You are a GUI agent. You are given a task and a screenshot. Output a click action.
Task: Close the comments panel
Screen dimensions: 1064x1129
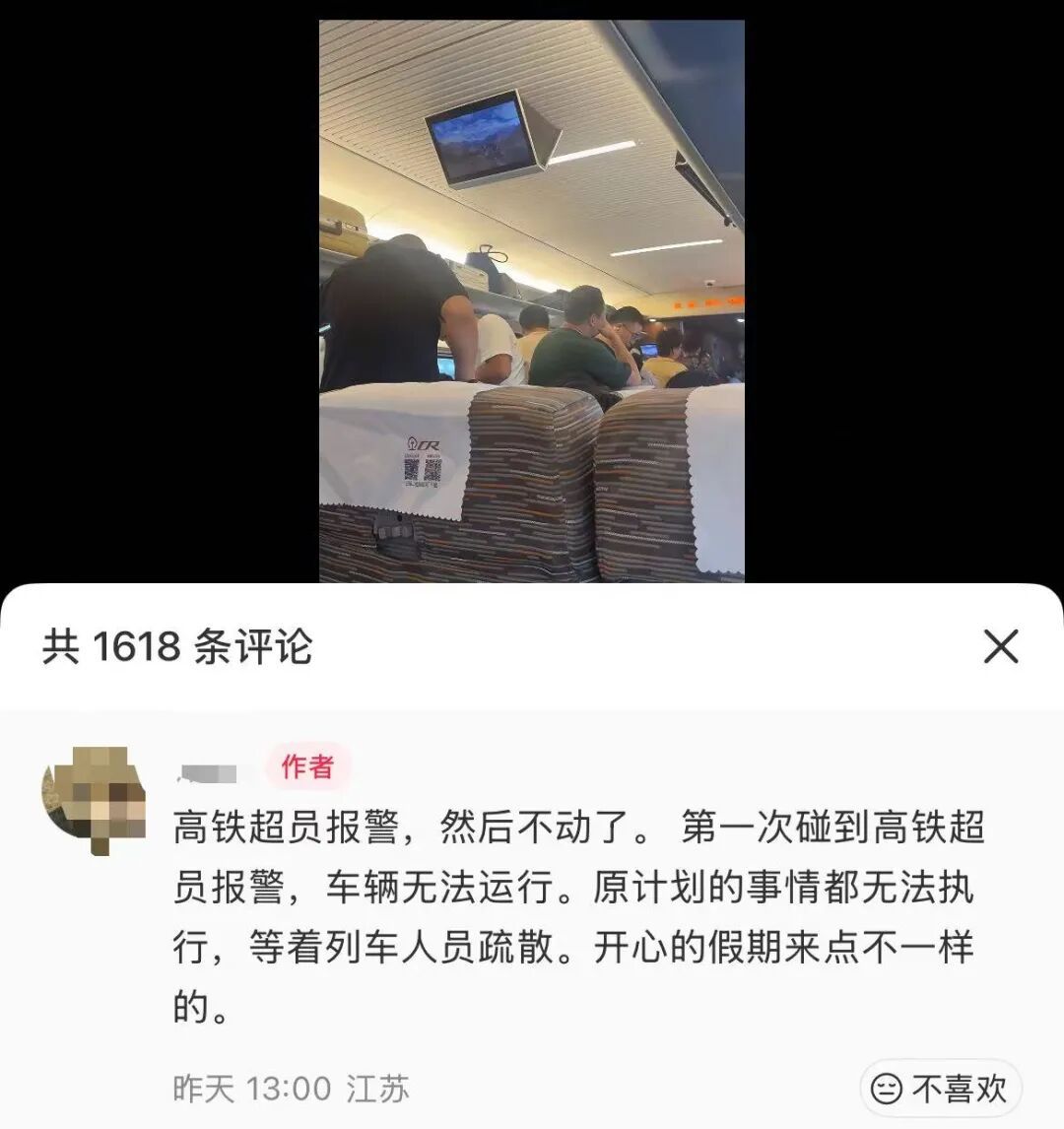point(1001,647)
